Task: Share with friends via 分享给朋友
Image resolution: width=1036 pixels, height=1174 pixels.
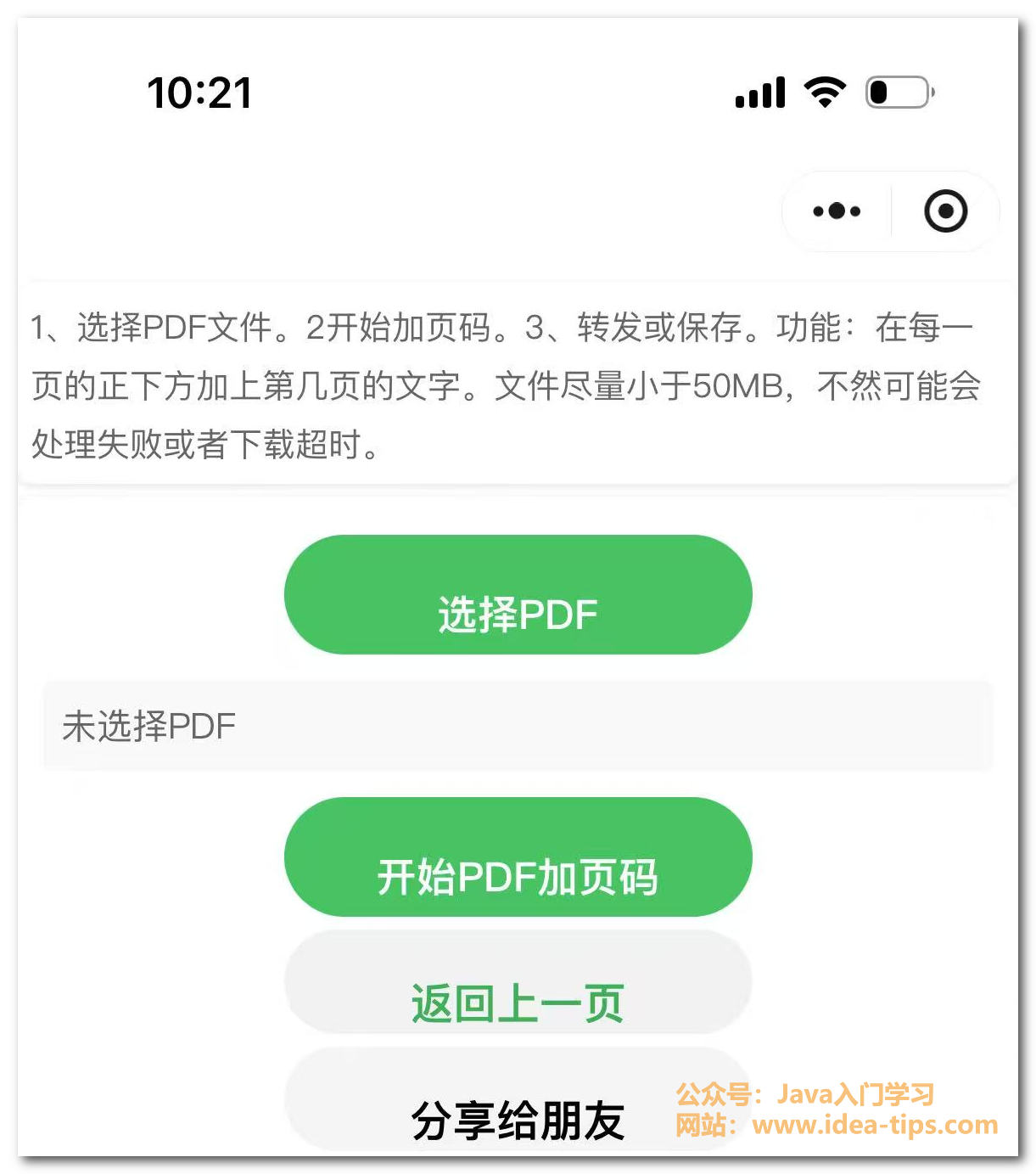Action: (518, 1102)
